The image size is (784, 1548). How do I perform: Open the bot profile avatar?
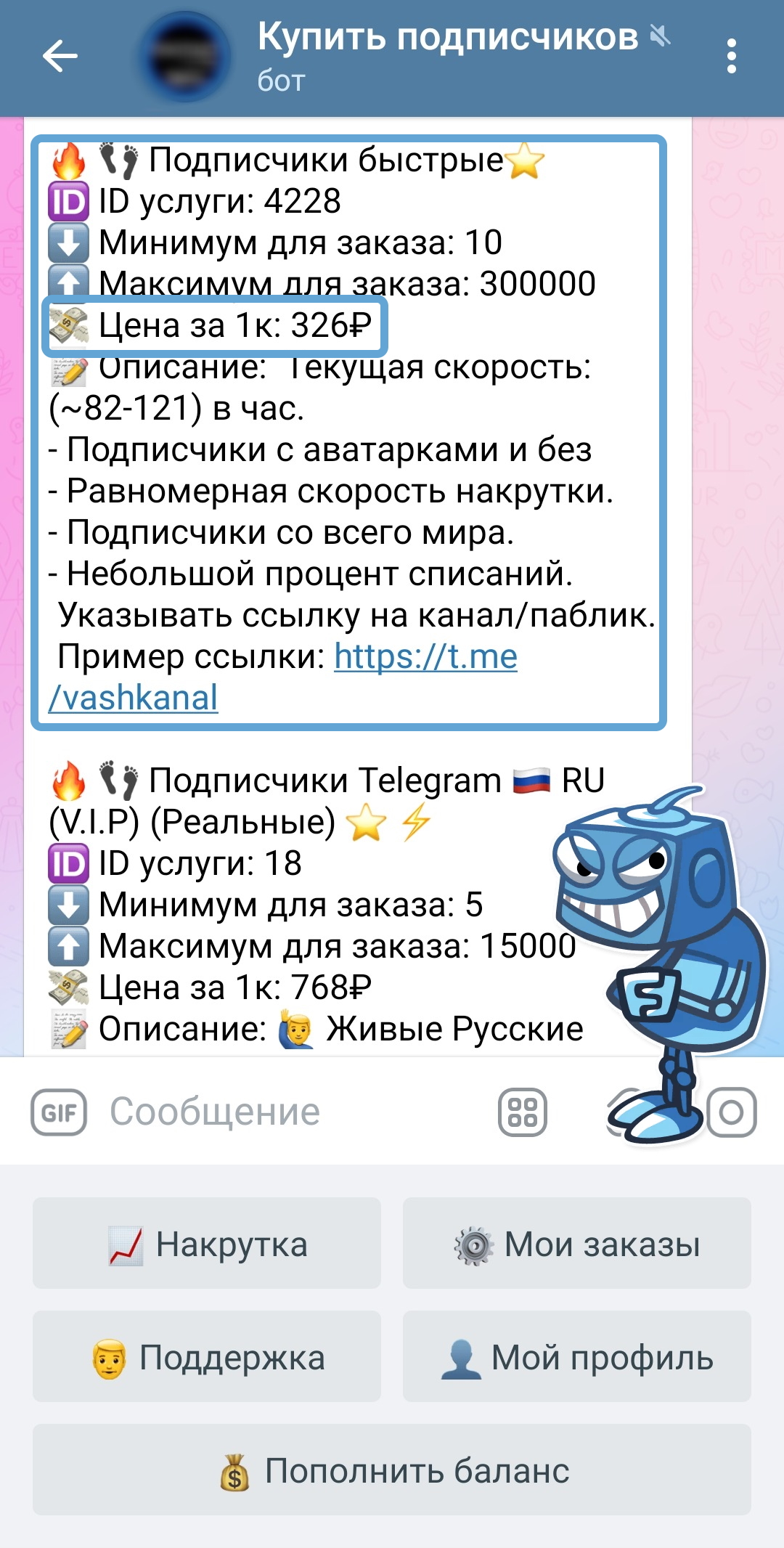tap(186, 57)
